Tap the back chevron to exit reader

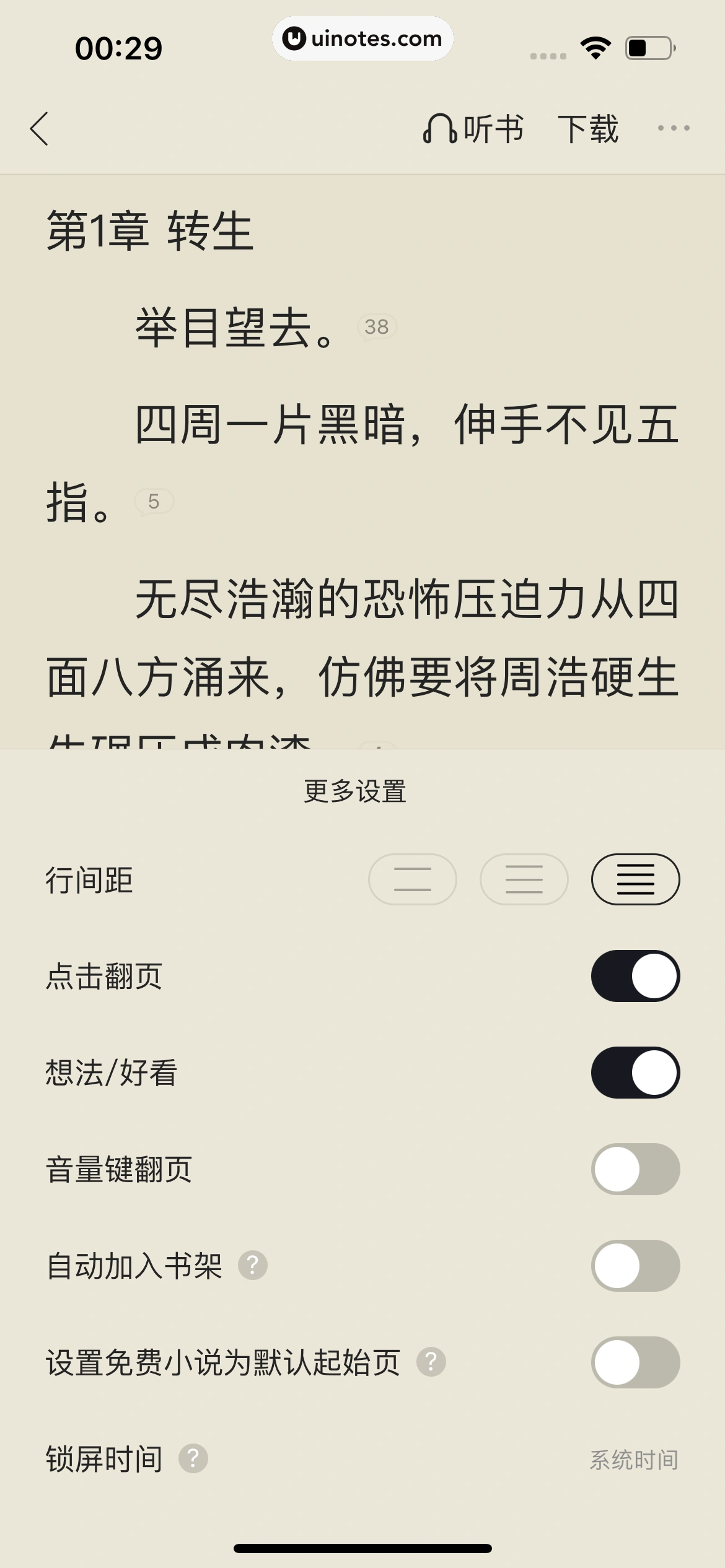click(39, 129)
